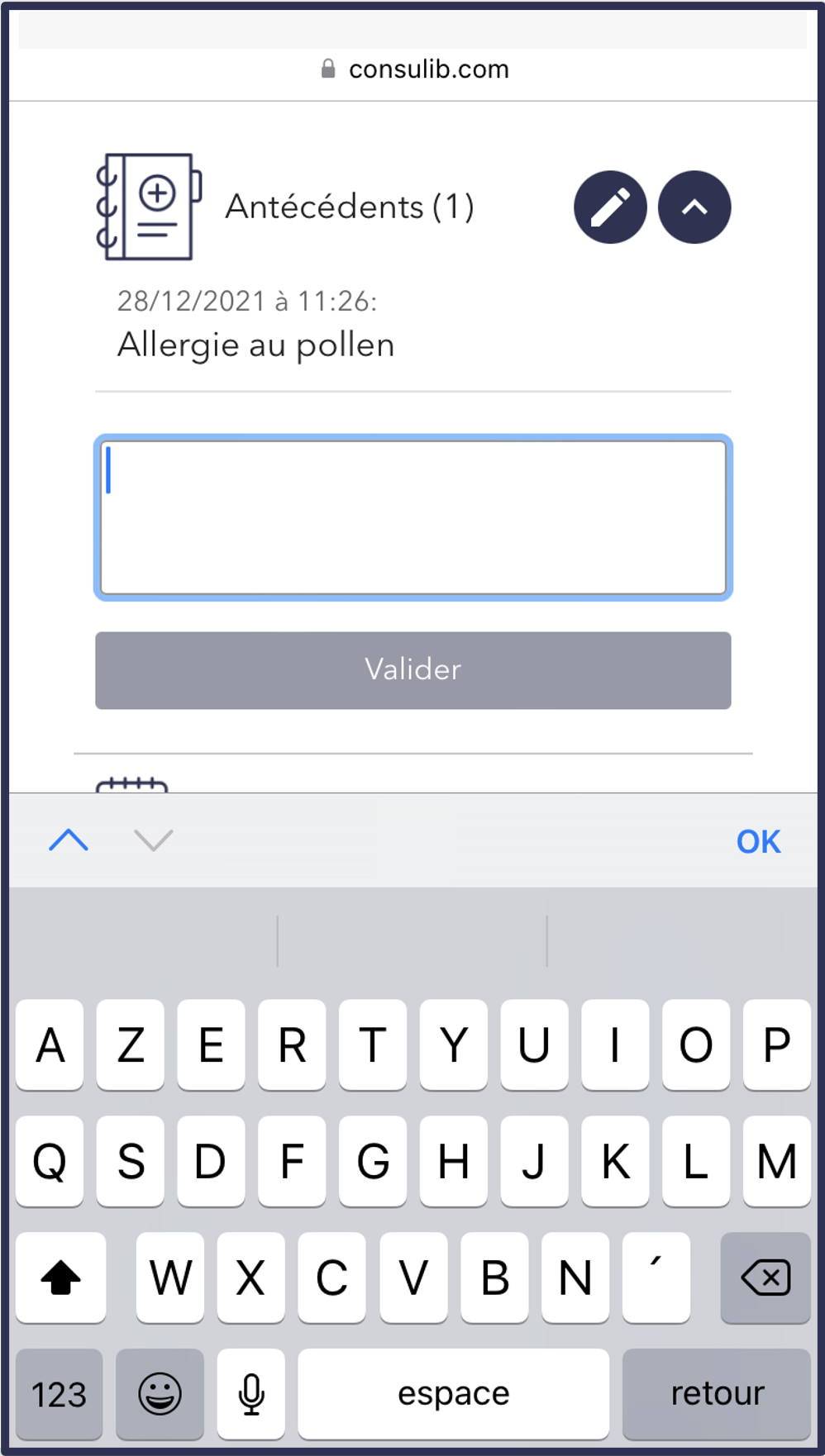Collapse the Antécédents section
Viewport: 825px width, 1456px height.
point(694,207)
